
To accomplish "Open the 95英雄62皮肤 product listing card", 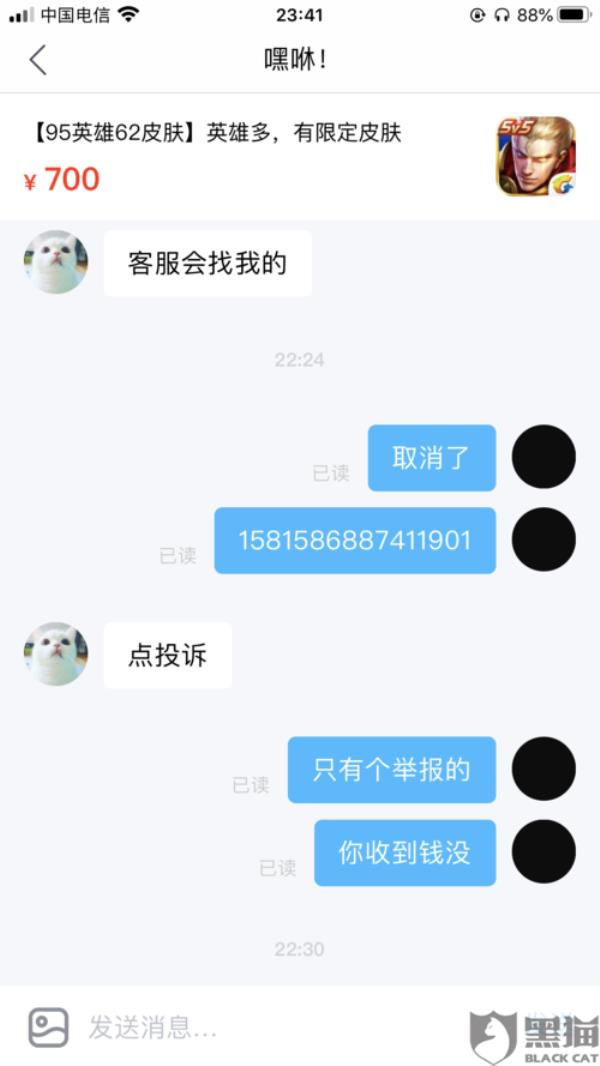I will point(250,155).
